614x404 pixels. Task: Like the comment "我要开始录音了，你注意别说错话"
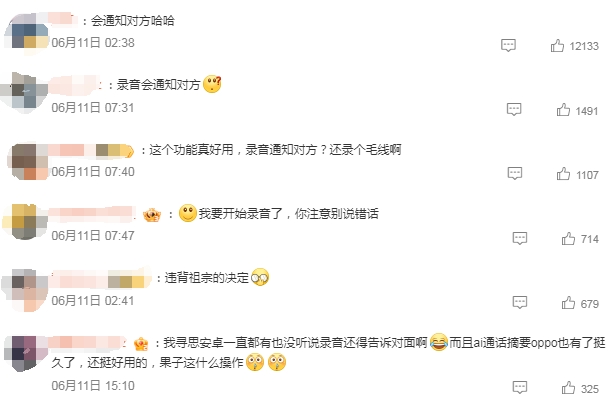click(569, 238)
